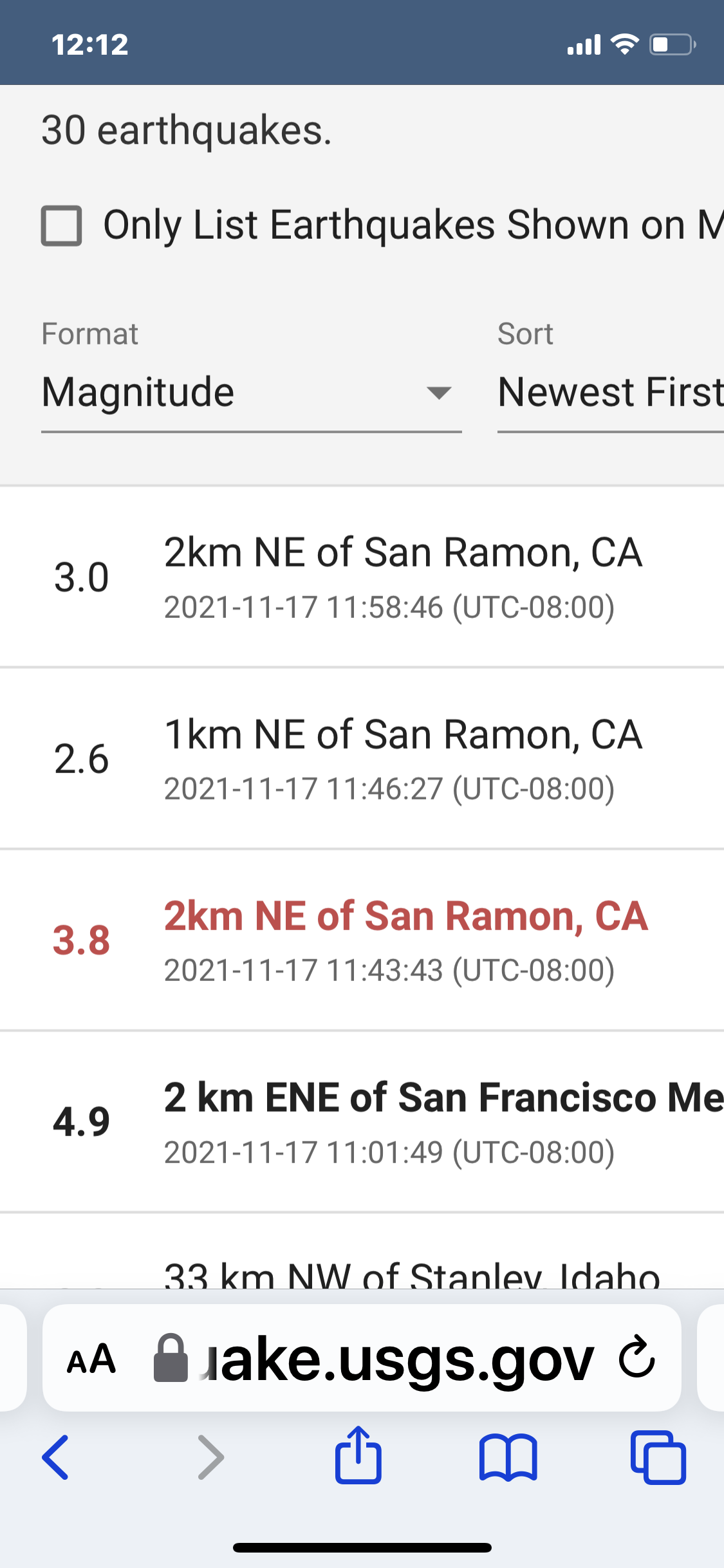
Task: Show all open tabs
Action: [658, 1457]
